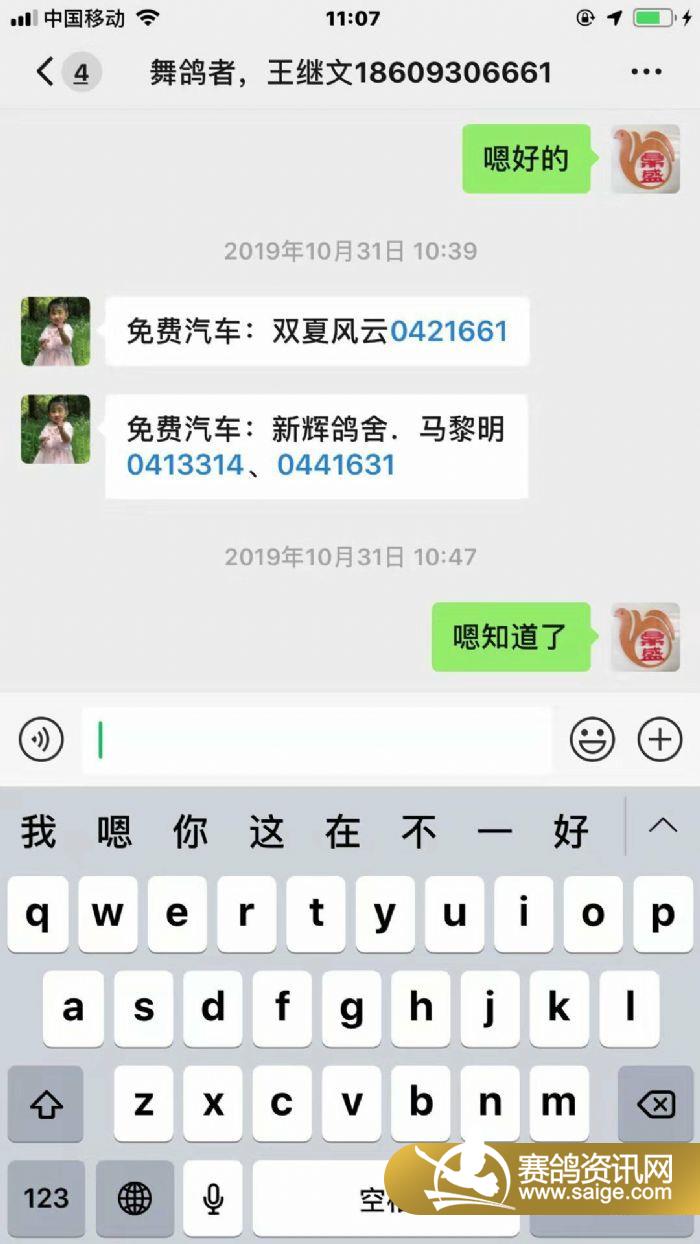Tap the voice input icon

pyautogui.click(x=41, y=740)
